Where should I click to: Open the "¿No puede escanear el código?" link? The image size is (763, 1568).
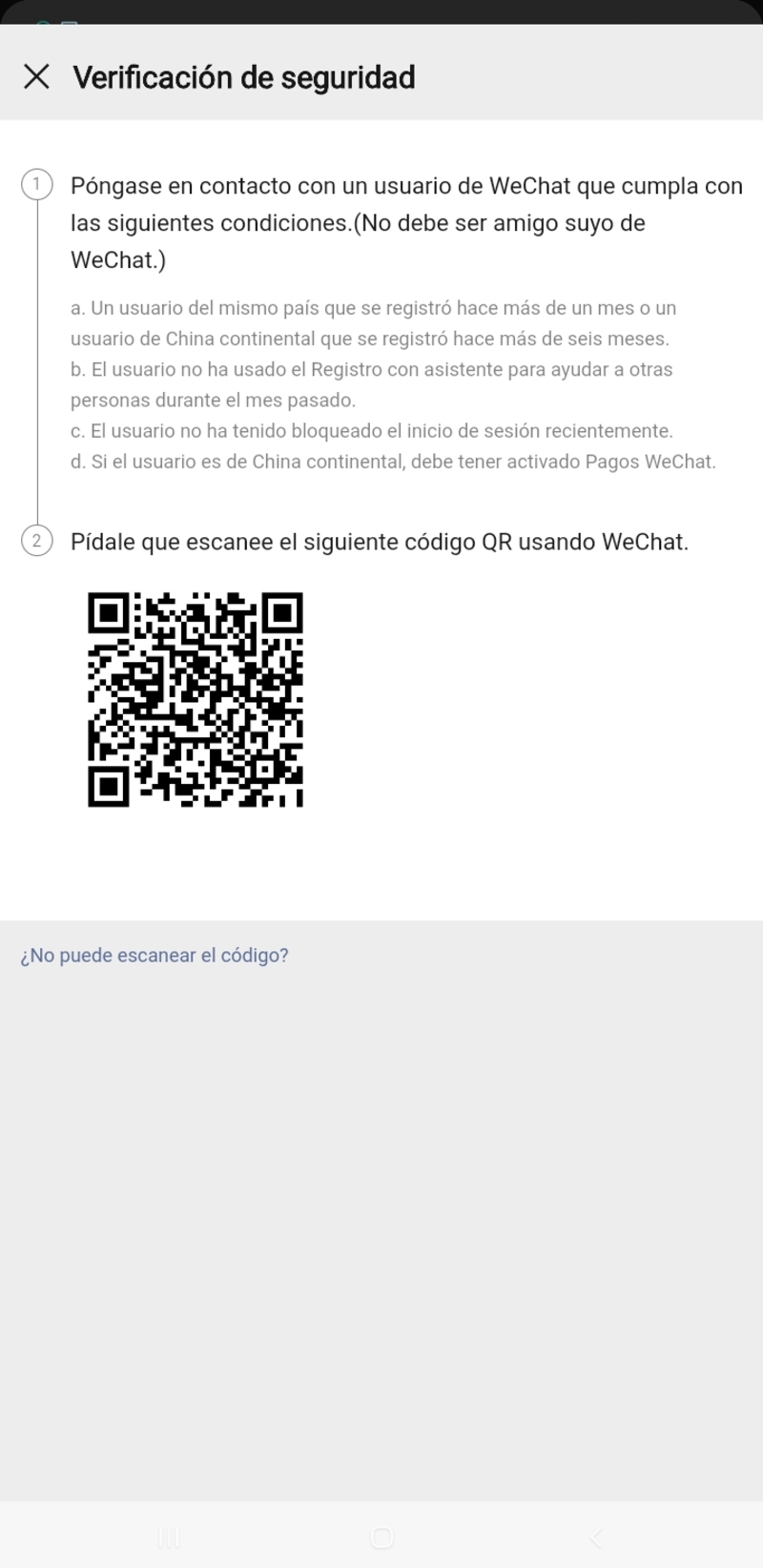(x=155, y=956)
